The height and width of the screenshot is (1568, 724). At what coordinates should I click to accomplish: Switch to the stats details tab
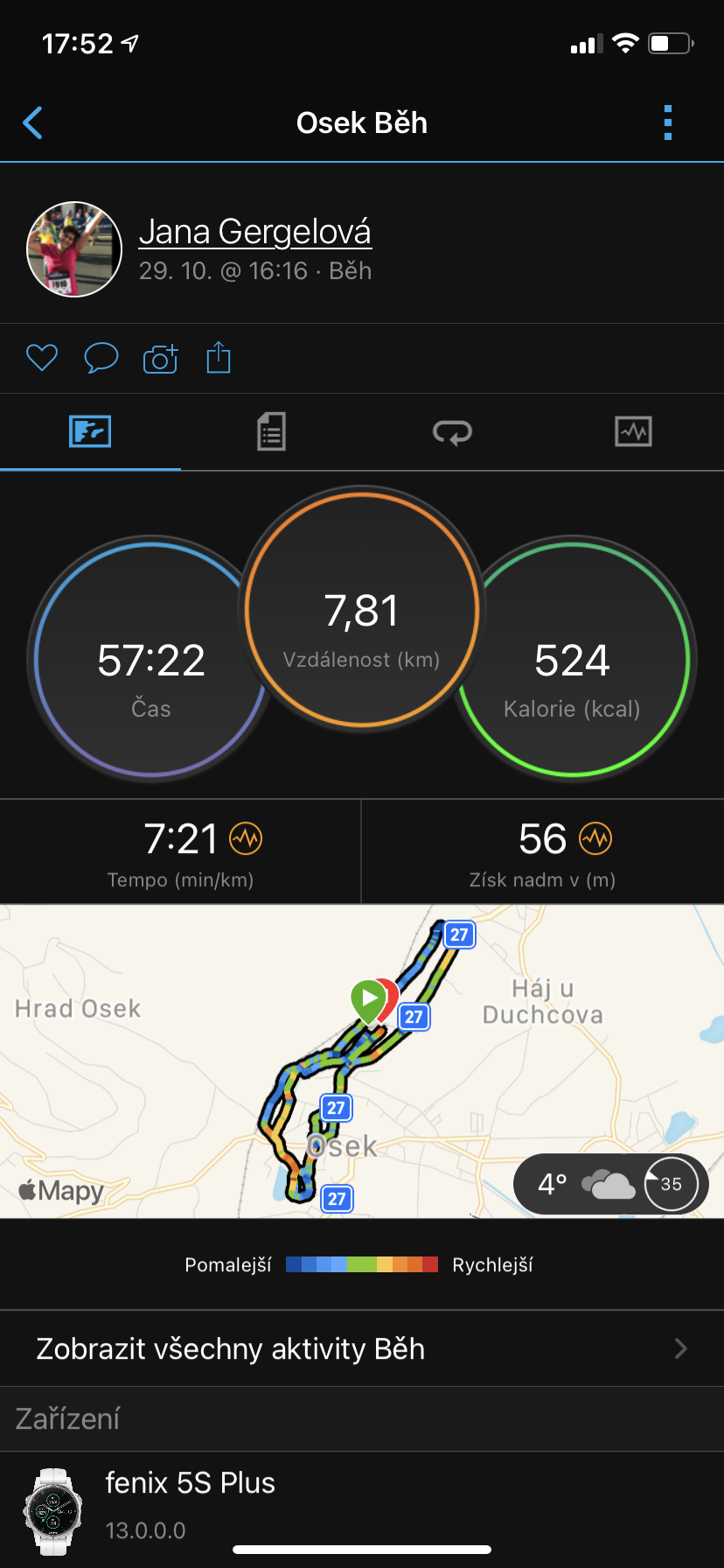pos(271,432)
